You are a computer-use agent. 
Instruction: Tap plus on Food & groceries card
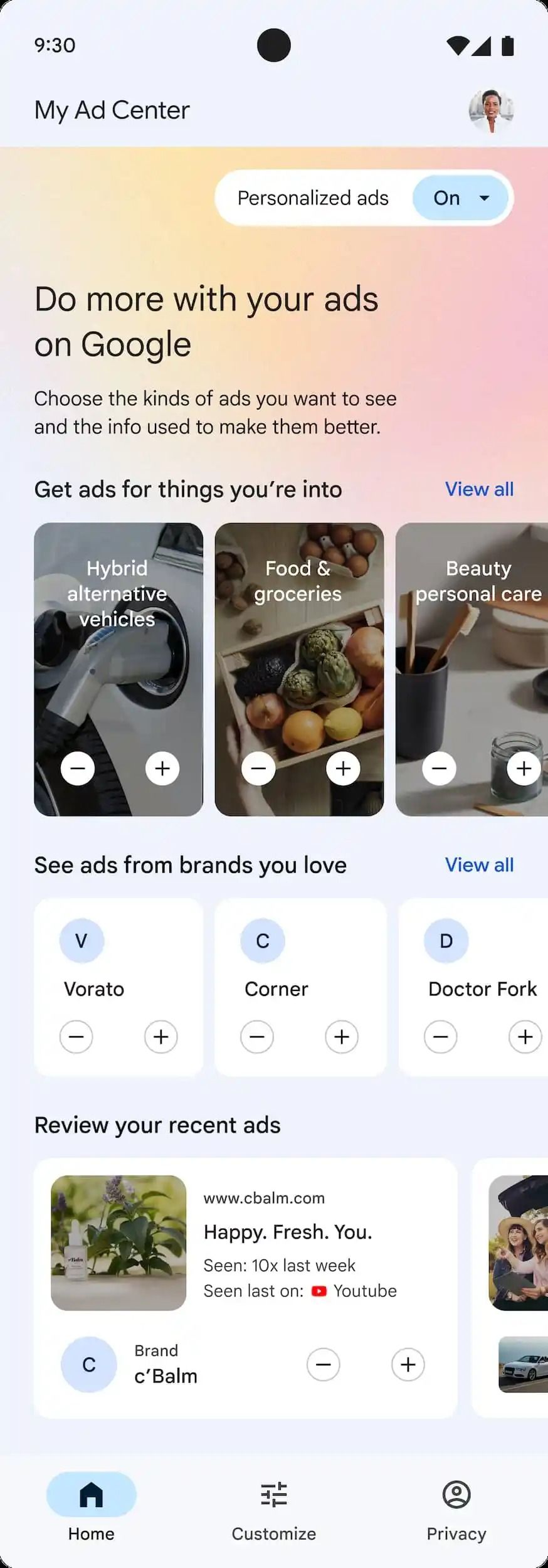coord(343,768)
